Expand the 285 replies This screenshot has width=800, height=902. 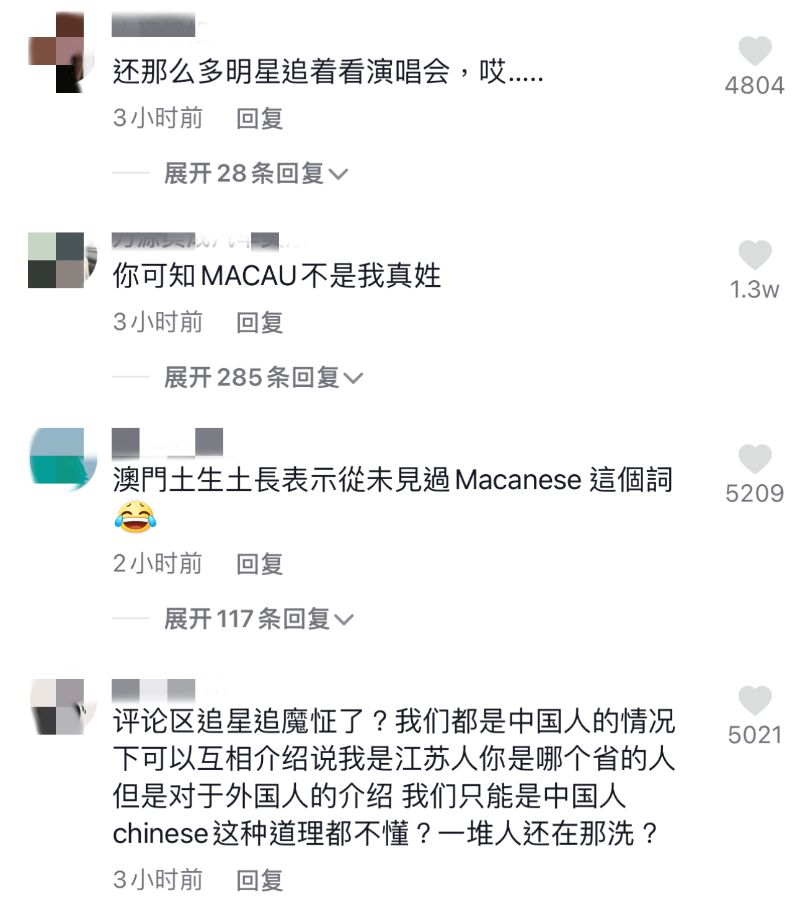coord(263,377)
